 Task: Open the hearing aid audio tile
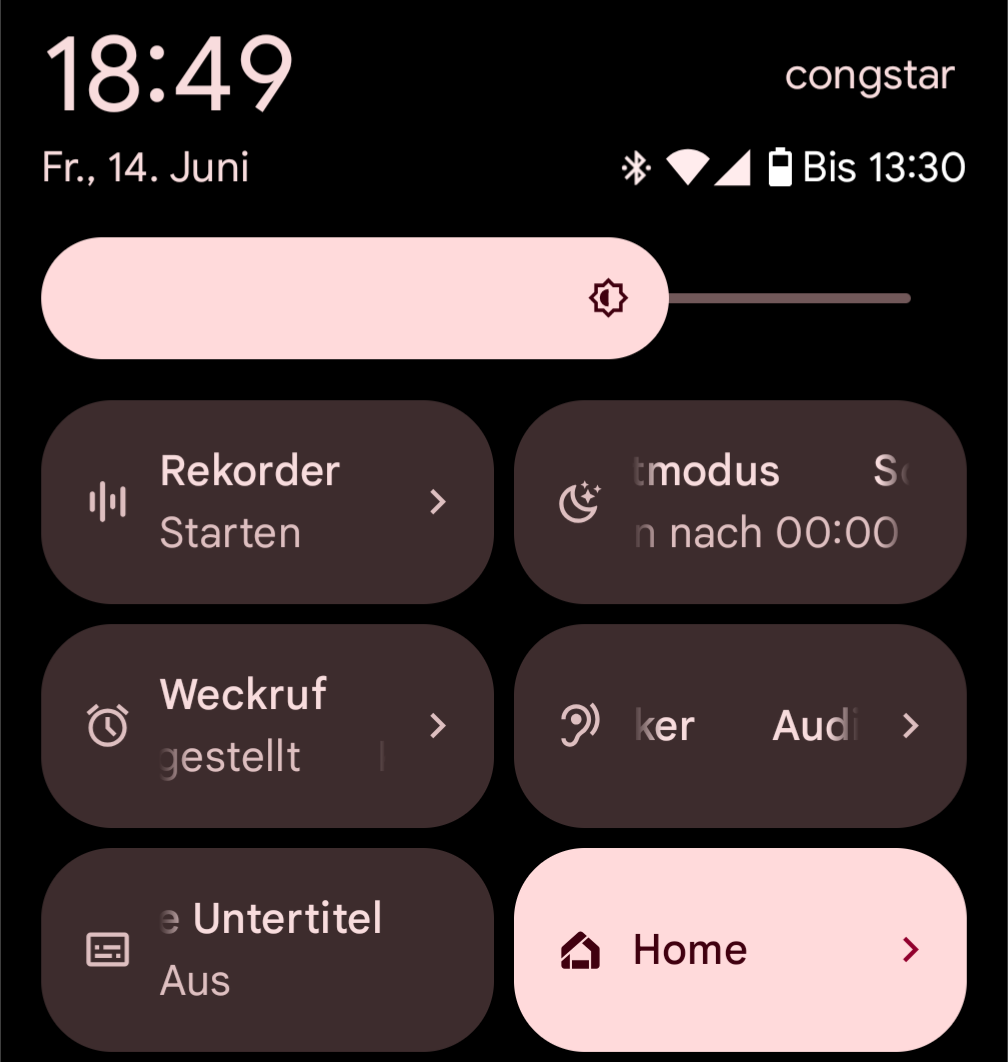pyautogui.click(x=740, y=726)
